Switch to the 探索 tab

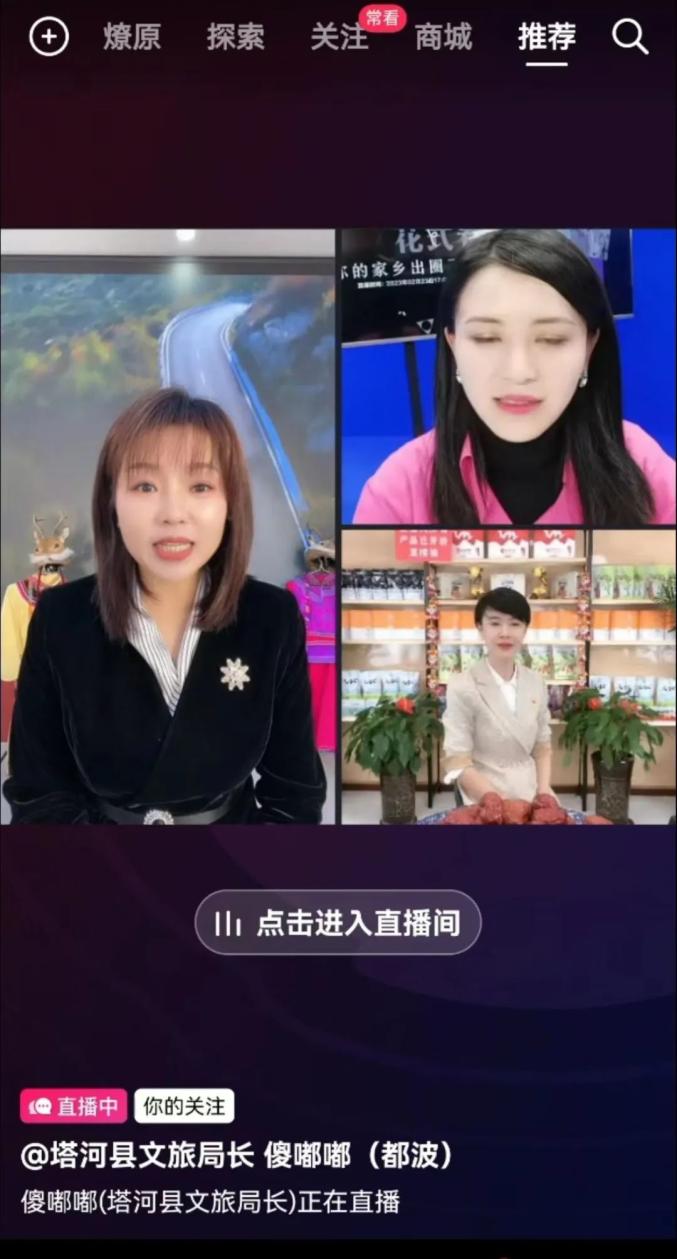click(236, 38)
